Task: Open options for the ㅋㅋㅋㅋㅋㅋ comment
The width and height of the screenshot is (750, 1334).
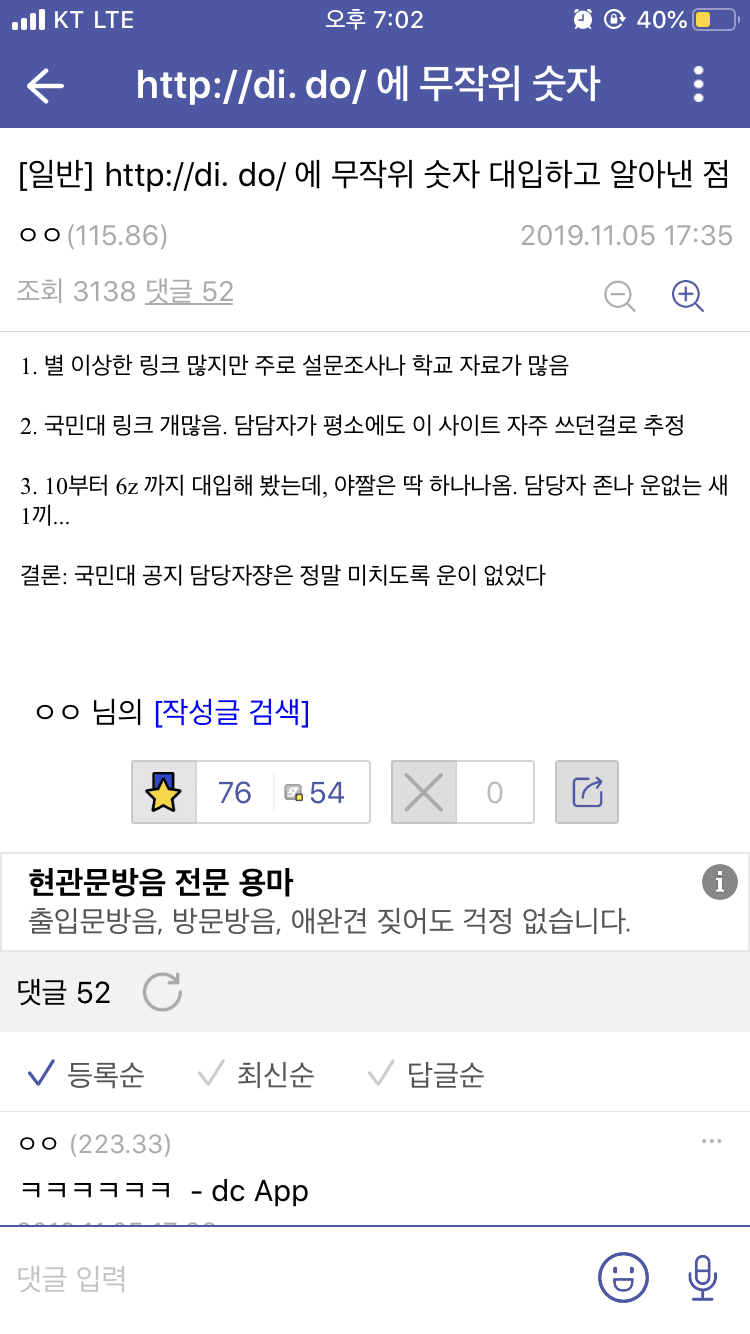Action: tap(711, 1141)
